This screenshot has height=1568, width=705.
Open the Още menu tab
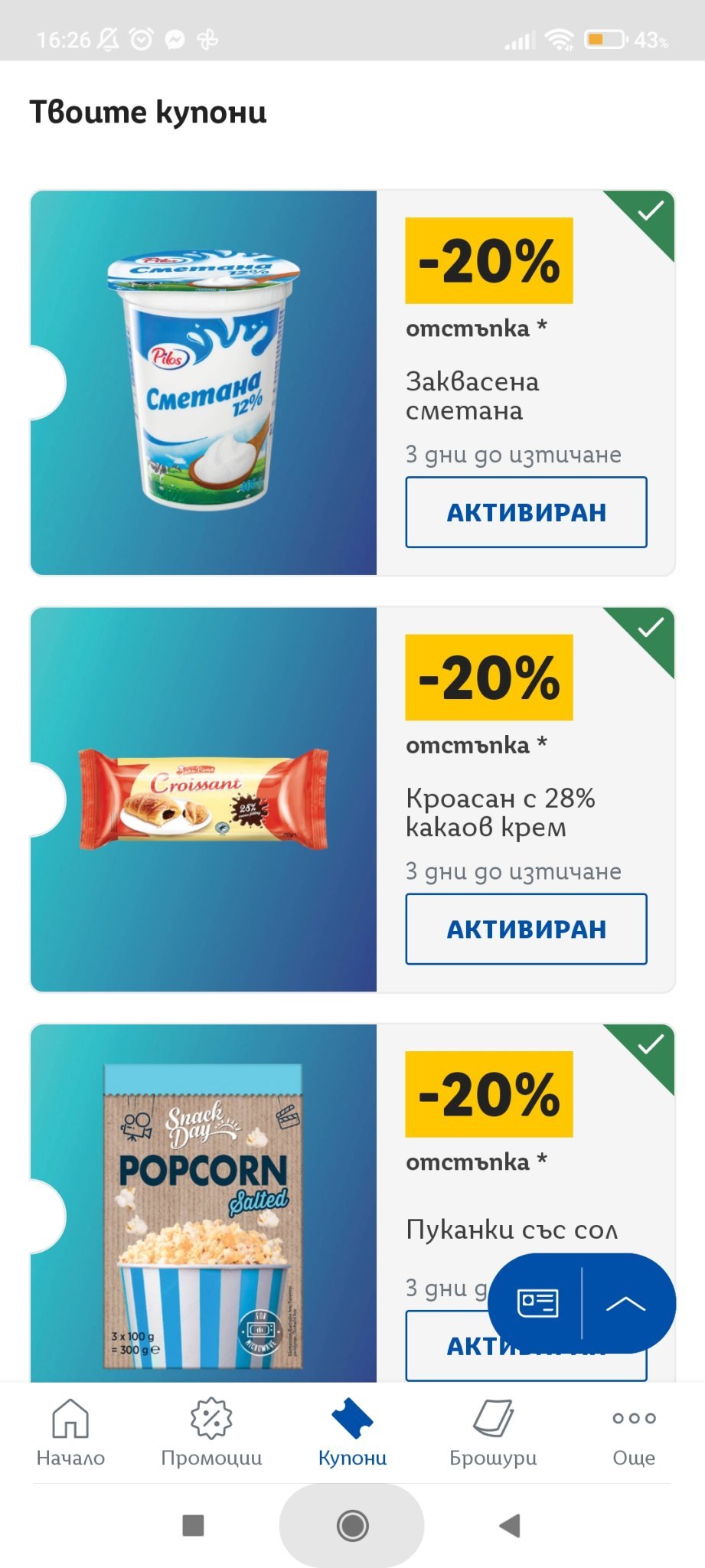[x=634, y=1432]
